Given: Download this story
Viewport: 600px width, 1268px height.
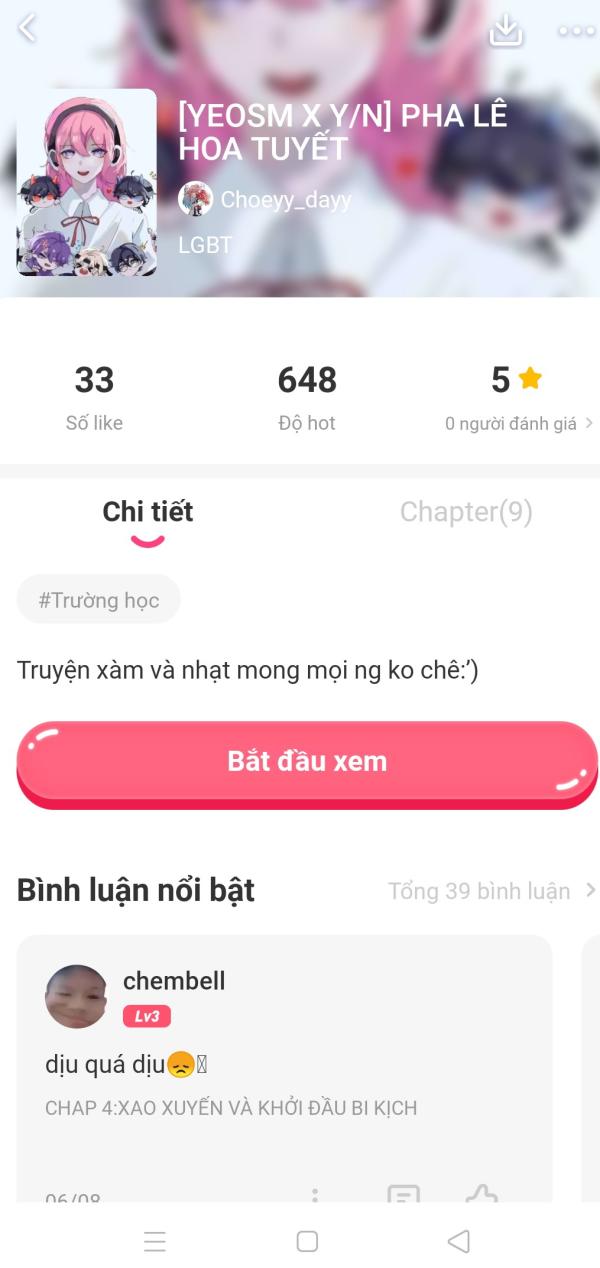Looking at the screenshot, I should pyautogui.click(x=506, y=30).
